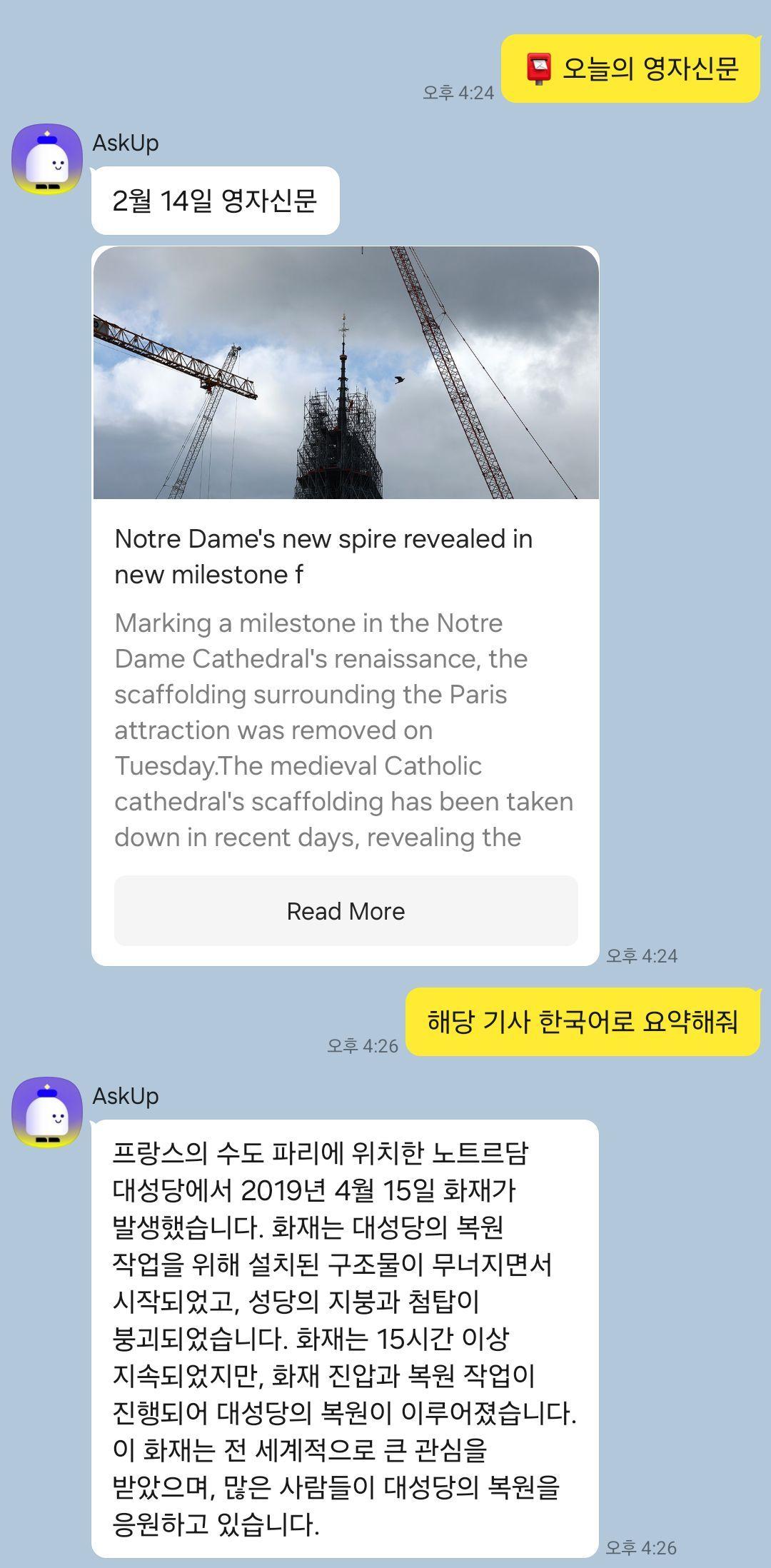This screenshot has height=1568, width=771.
Task: View AskUp's profile picture next to the Korean summary
Action: click(x=47, y=1112)
